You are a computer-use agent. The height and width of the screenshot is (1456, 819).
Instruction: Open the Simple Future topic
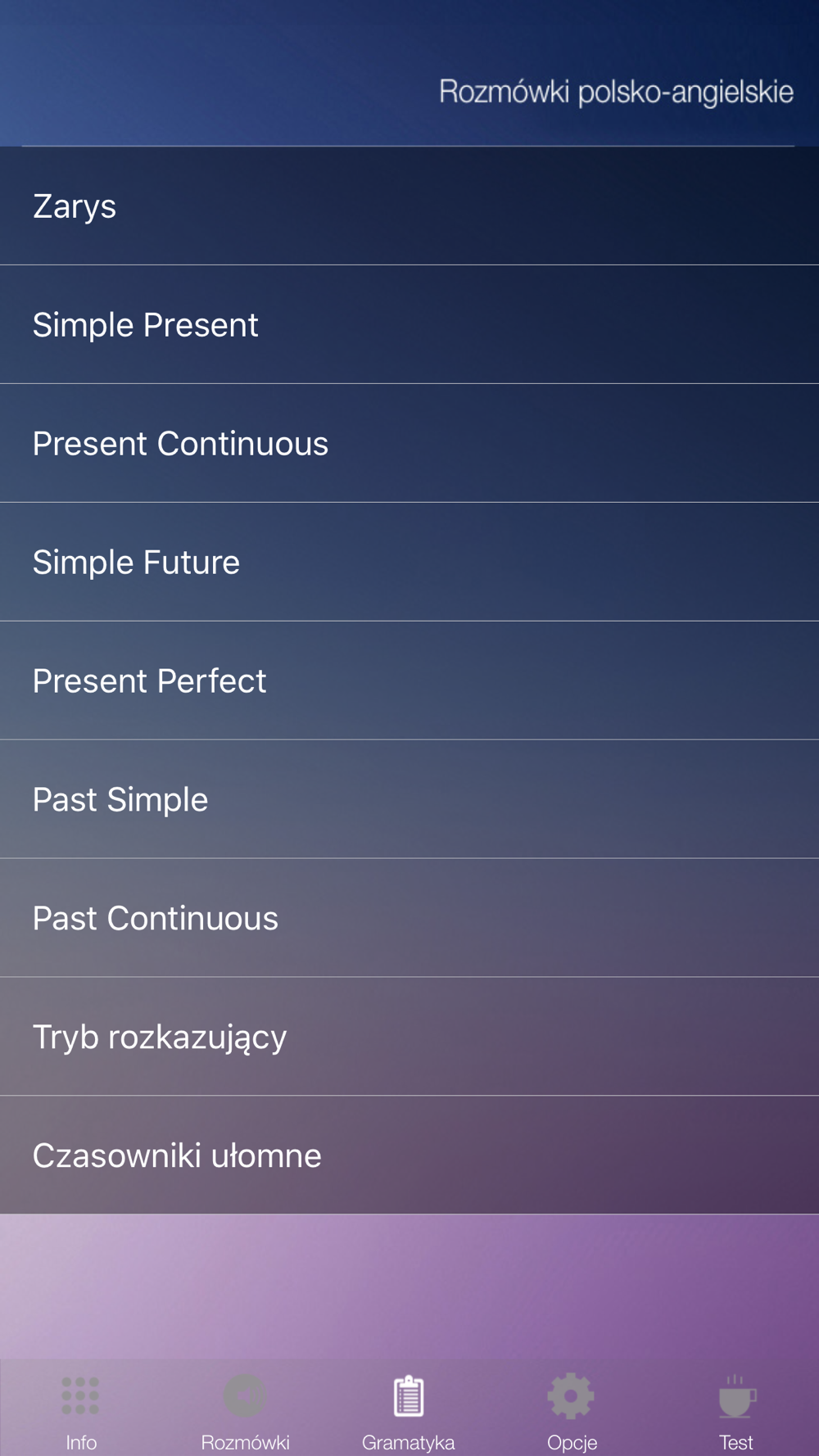(x=409, y=563)
